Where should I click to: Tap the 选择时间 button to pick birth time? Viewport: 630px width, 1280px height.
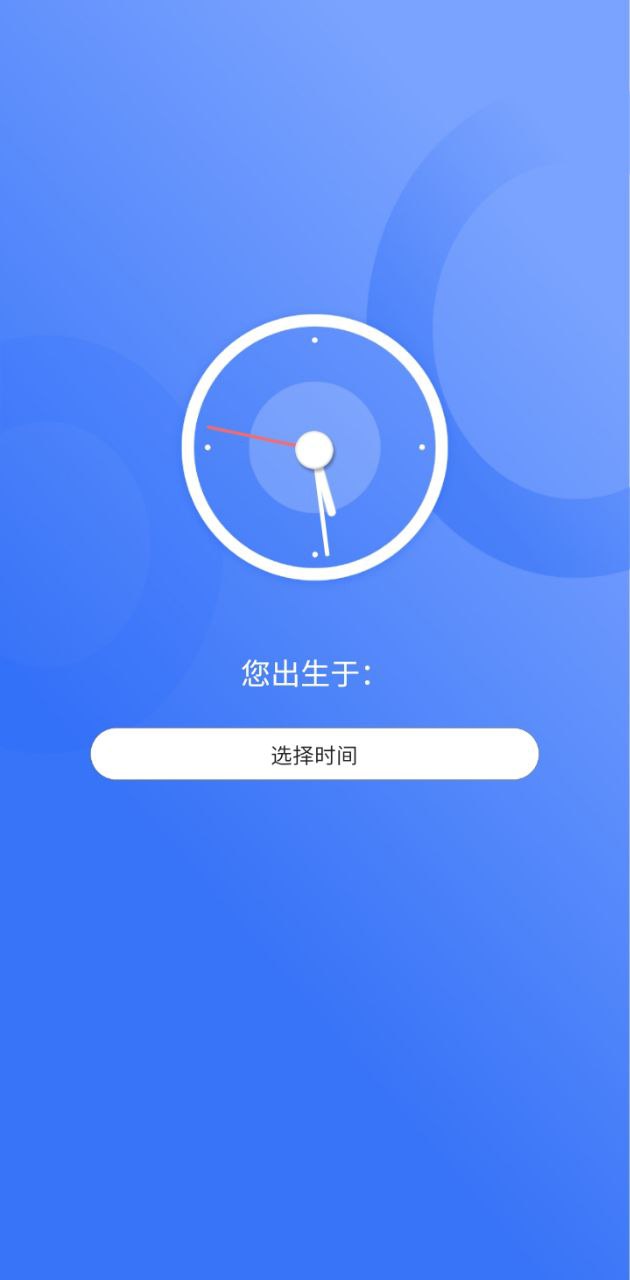[x=314, y=754]
